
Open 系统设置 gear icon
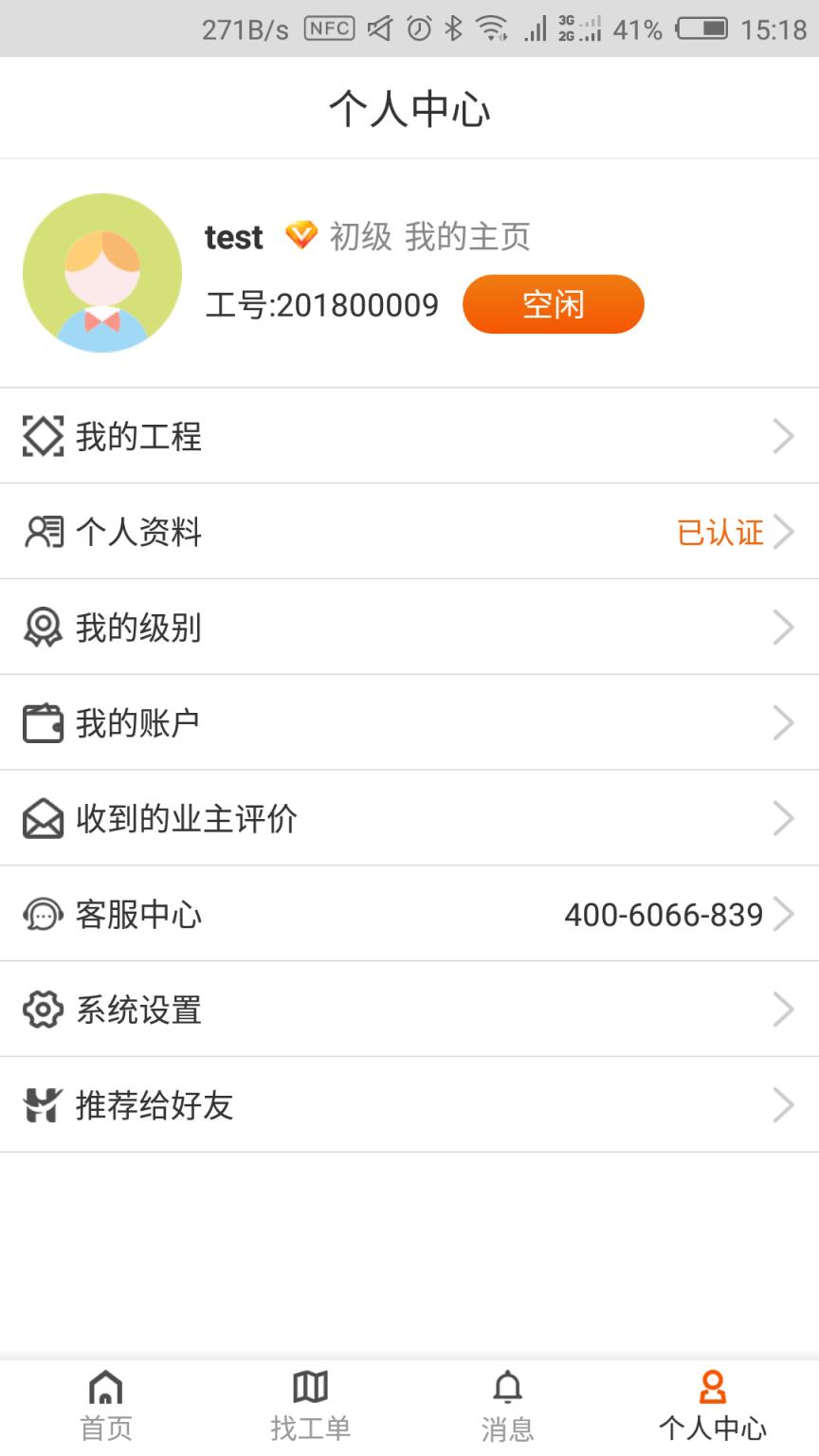point(42,1010)
